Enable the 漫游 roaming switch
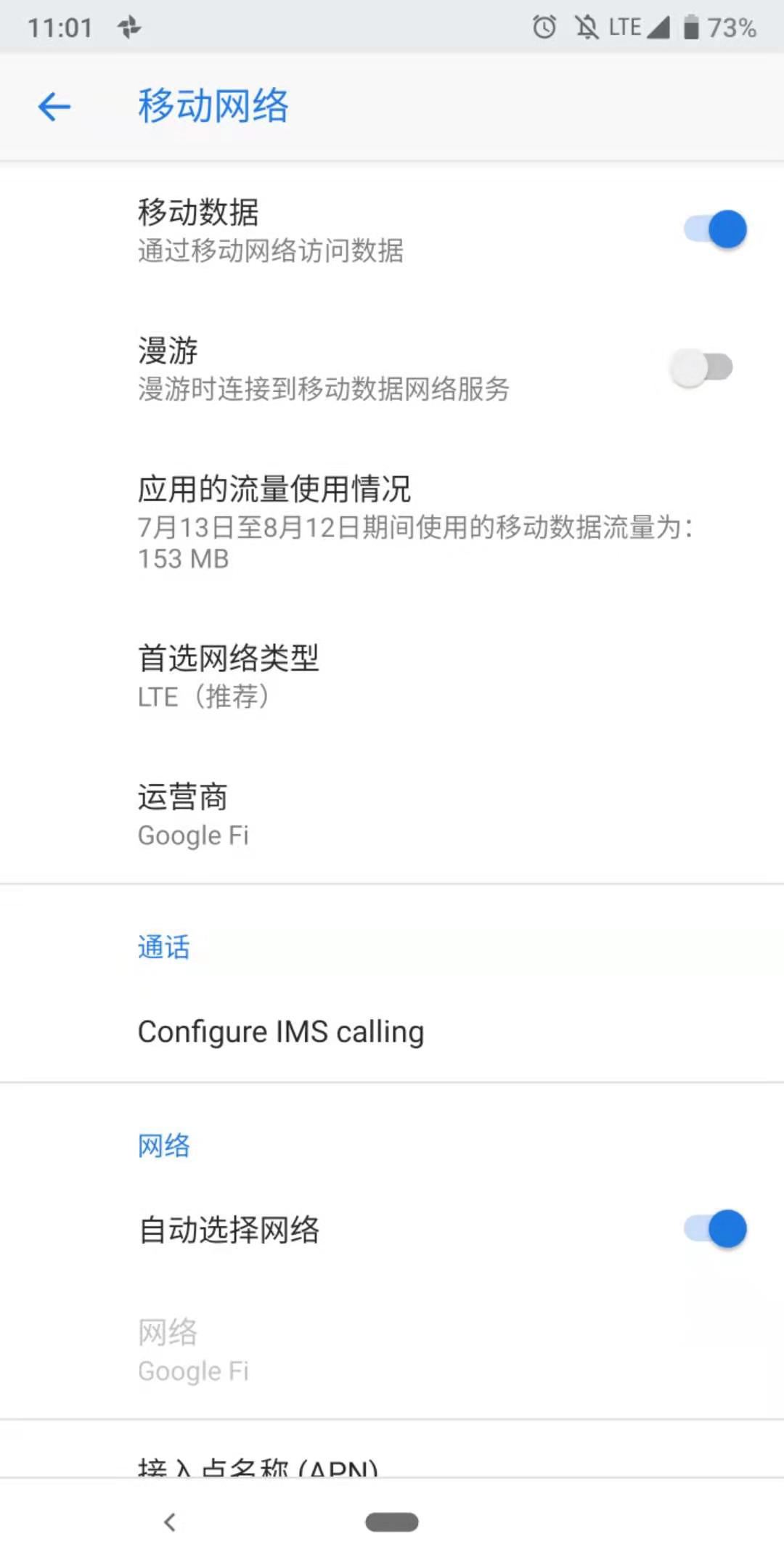 [x=701, y=367]
